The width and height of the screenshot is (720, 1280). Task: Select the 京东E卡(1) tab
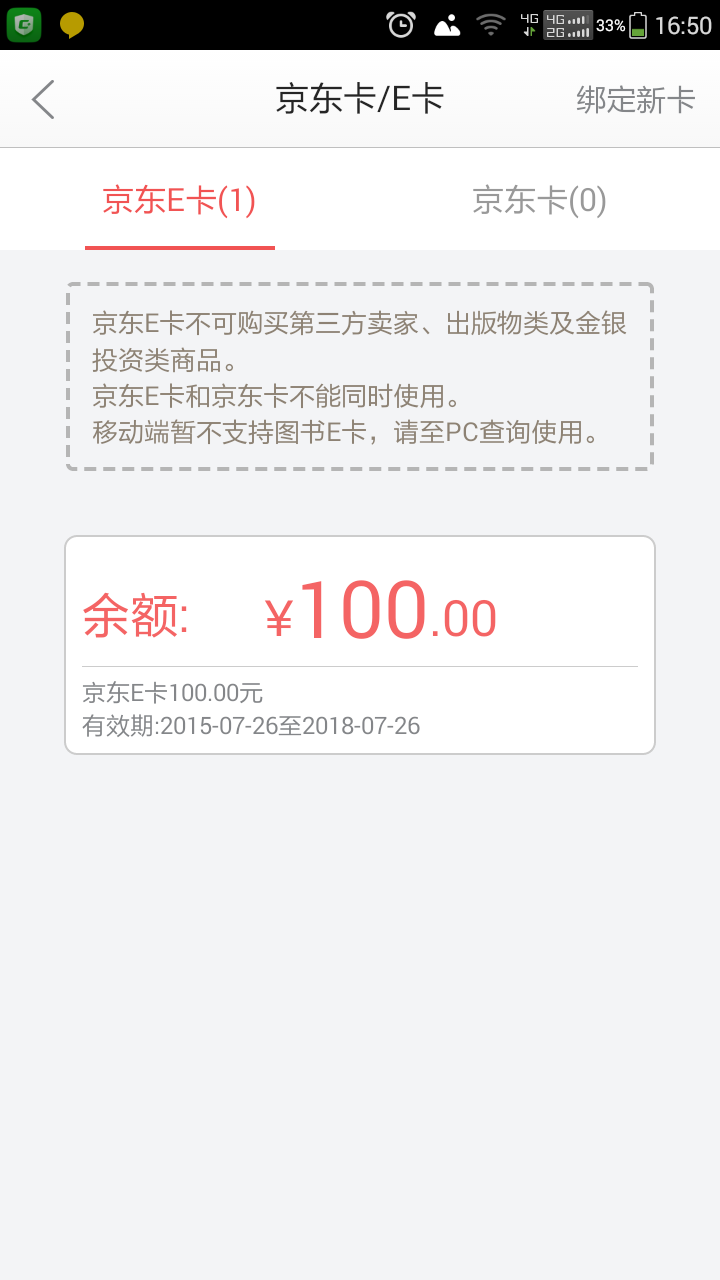tap(179, 199)
